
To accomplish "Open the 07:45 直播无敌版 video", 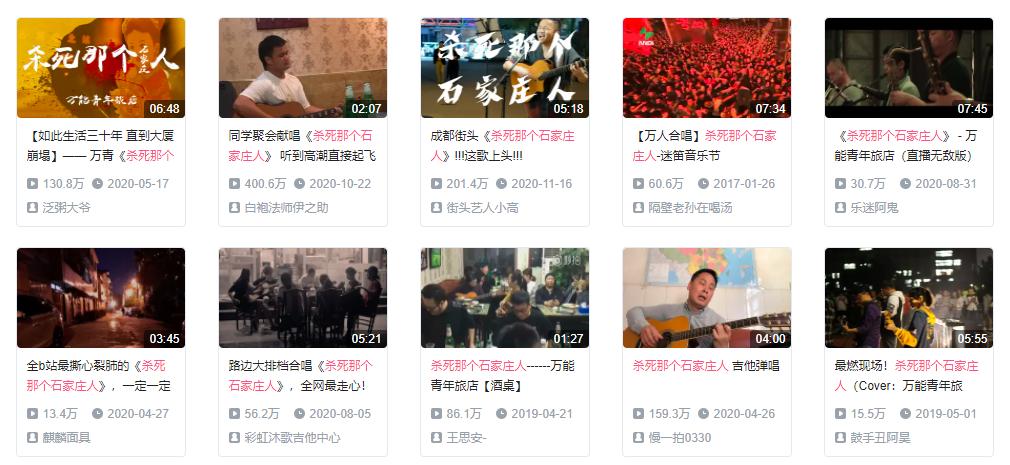I will [x=908, y=68].
